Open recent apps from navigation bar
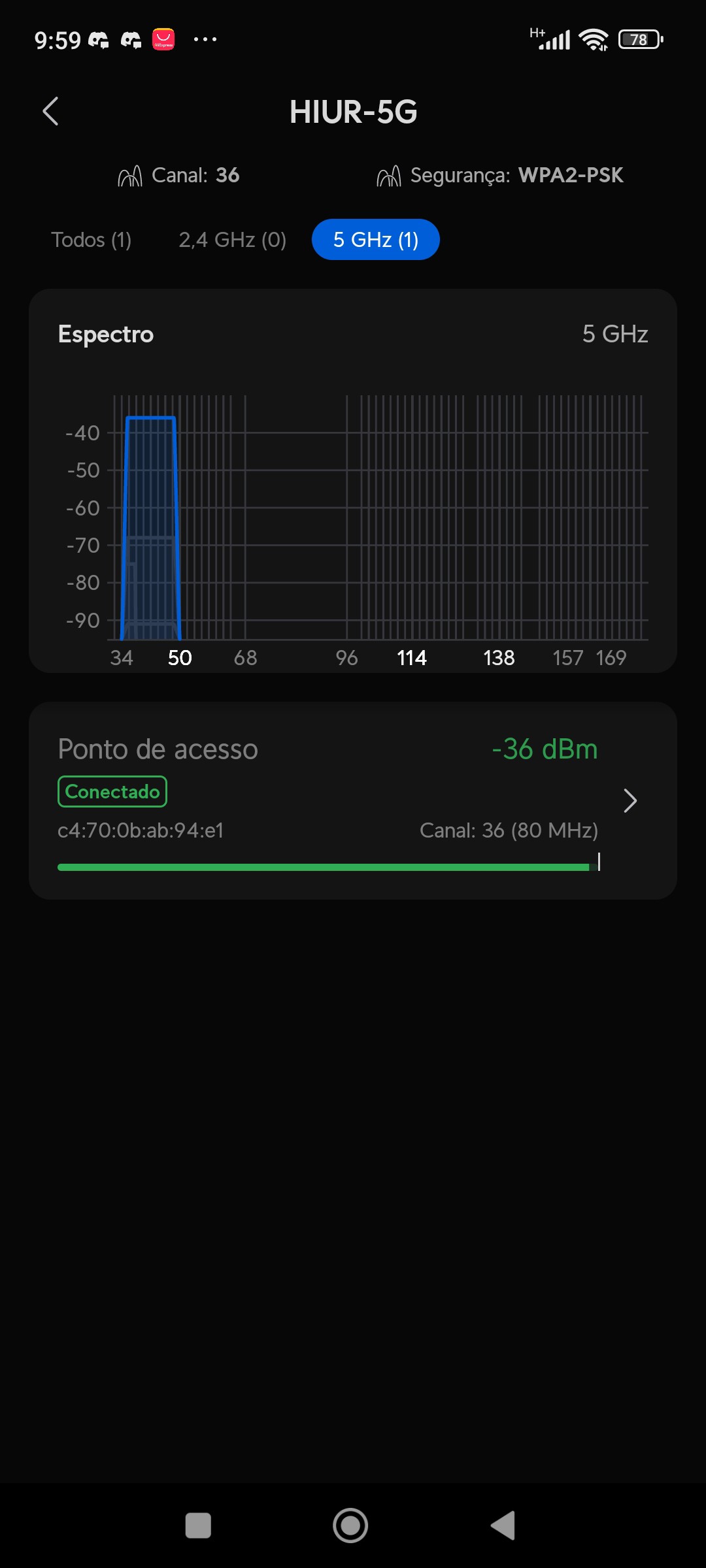706x1568 pixels. (x=198, y=1526)
